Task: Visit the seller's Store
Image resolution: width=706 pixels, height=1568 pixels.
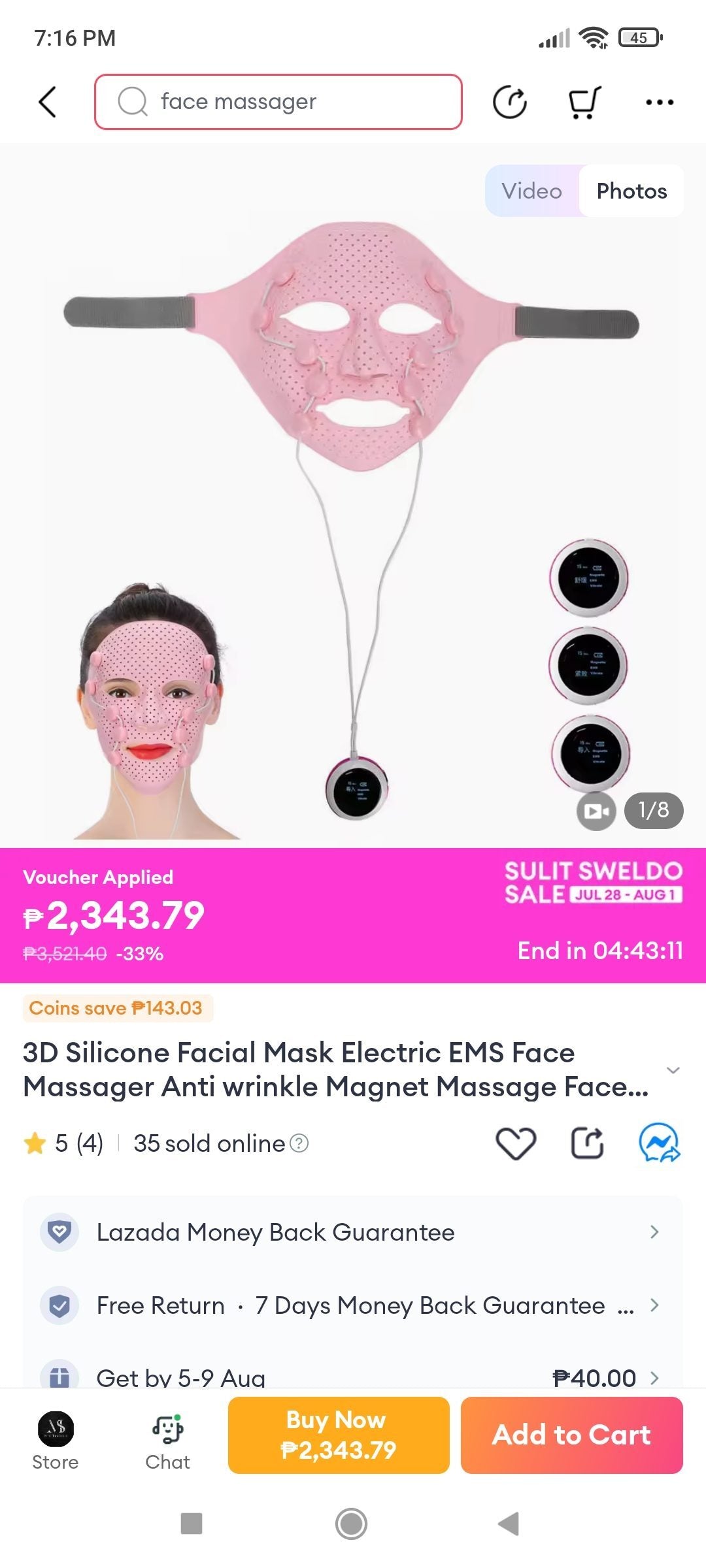Action: pyautogui.click(x=56, y=1440)
